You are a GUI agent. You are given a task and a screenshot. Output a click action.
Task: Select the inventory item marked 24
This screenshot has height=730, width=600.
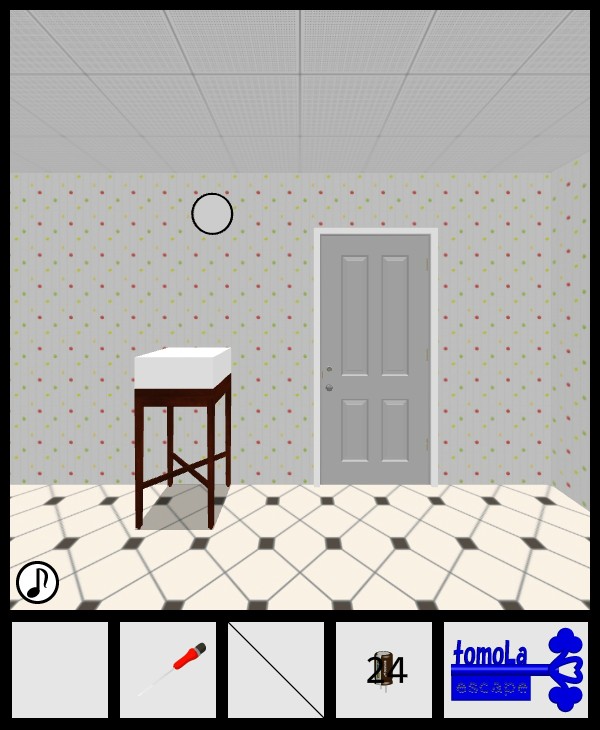pyautogui.click(x=384, y=670)
